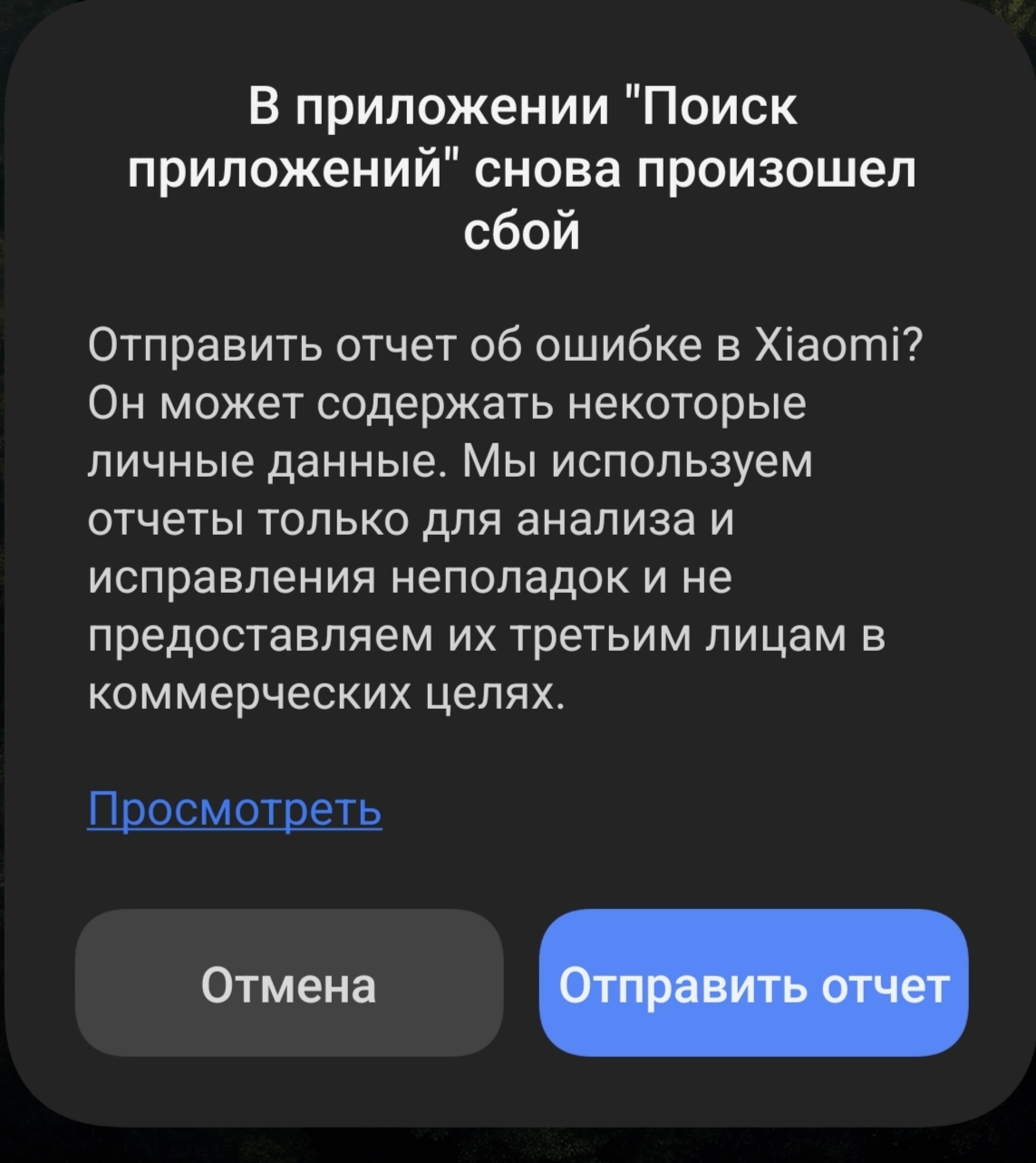
Task: Open the Просмотреть link to view the report
Action: [x=235, y=808]
